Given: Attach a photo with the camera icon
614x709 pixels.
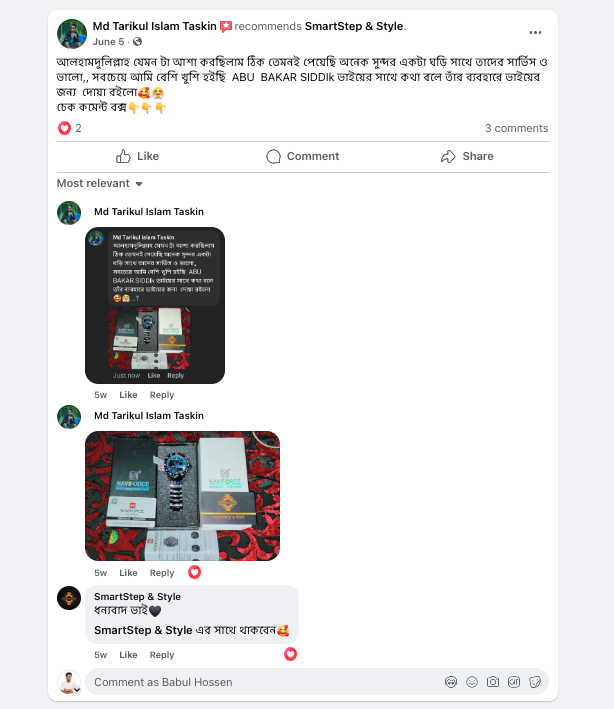Looking at the screenshot, I should click(493, 682).
